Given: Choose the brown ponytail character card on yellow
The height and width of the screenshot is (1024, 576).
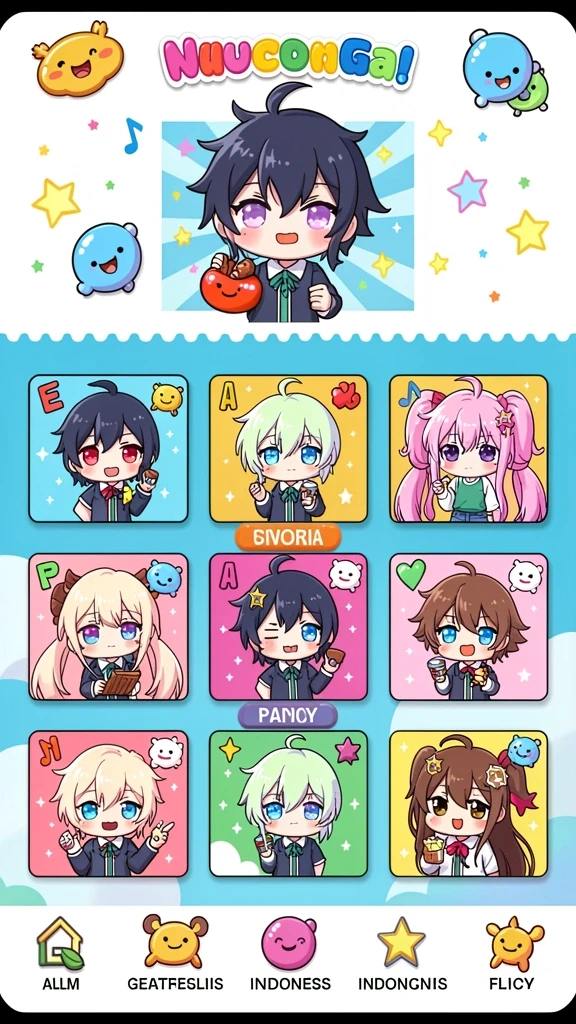Looking at the screenshot, I should click(469, 803).
